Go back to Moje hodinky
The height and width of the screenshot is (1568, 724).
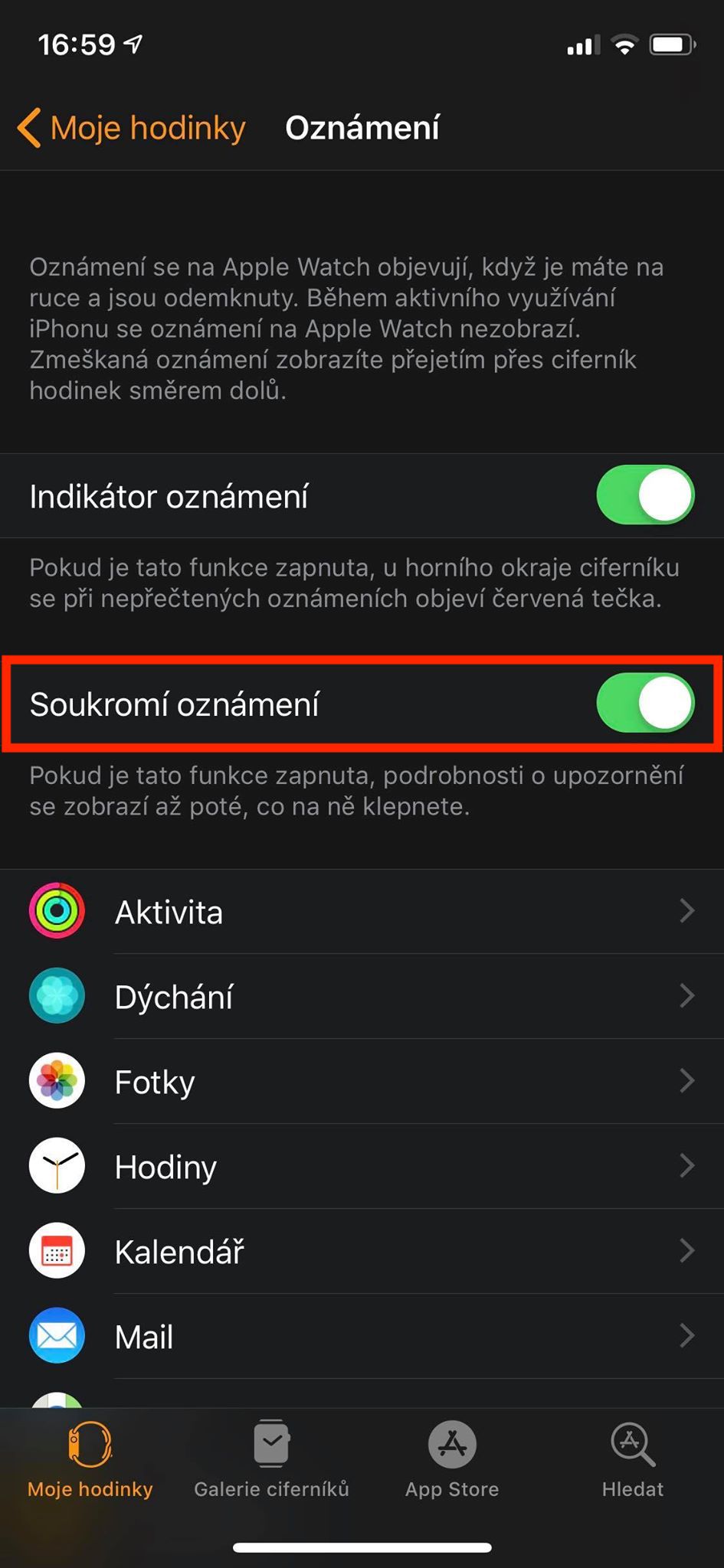[x=132, y=128]
